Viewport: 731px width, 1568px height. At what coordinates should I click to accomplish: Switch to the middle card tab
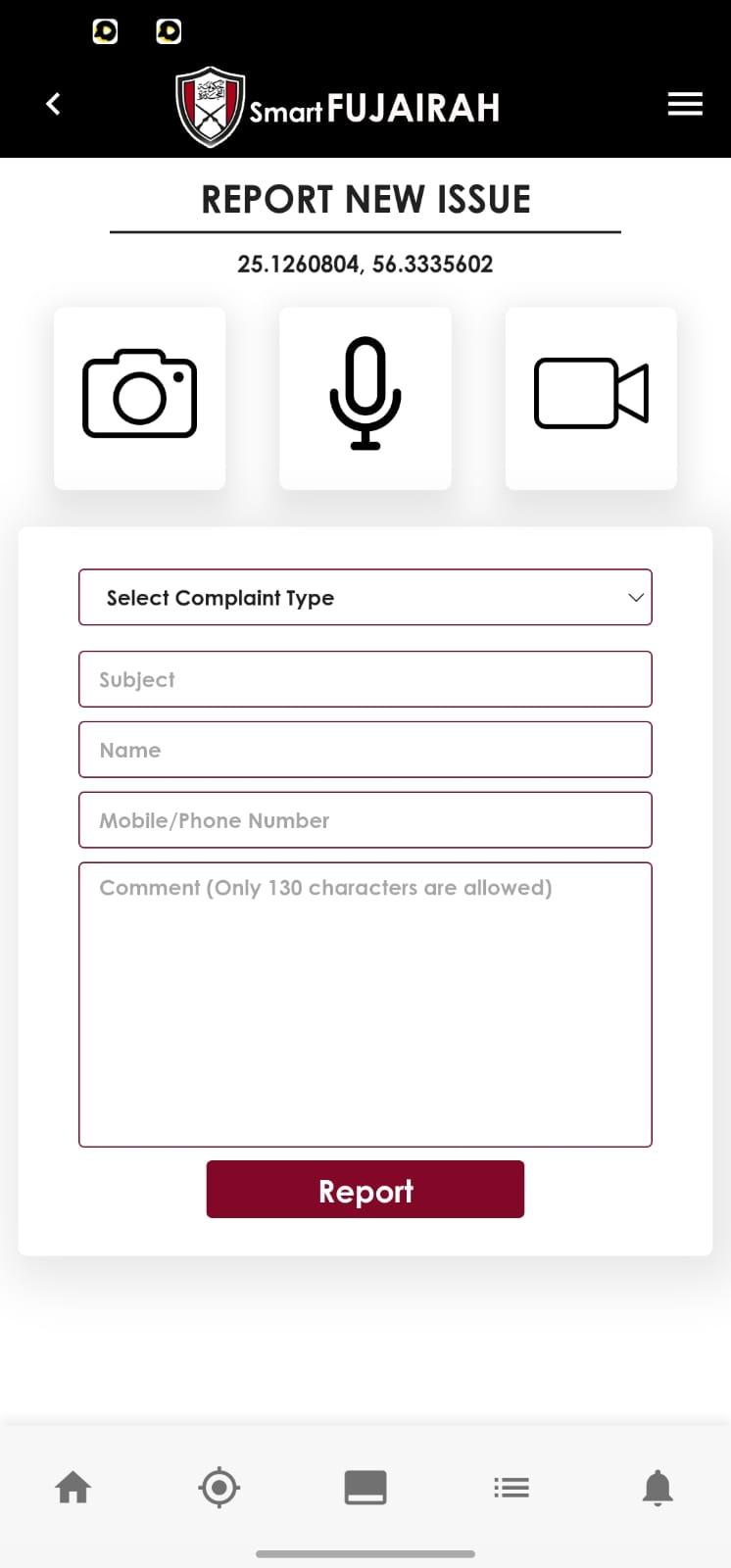365,1488
